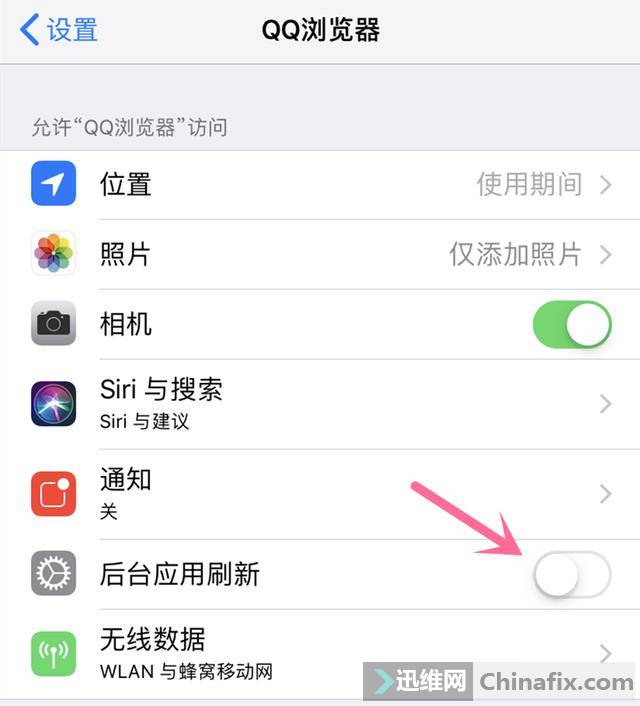
Task: Open 位置 access setting
Action: click(x=320, y=185)
